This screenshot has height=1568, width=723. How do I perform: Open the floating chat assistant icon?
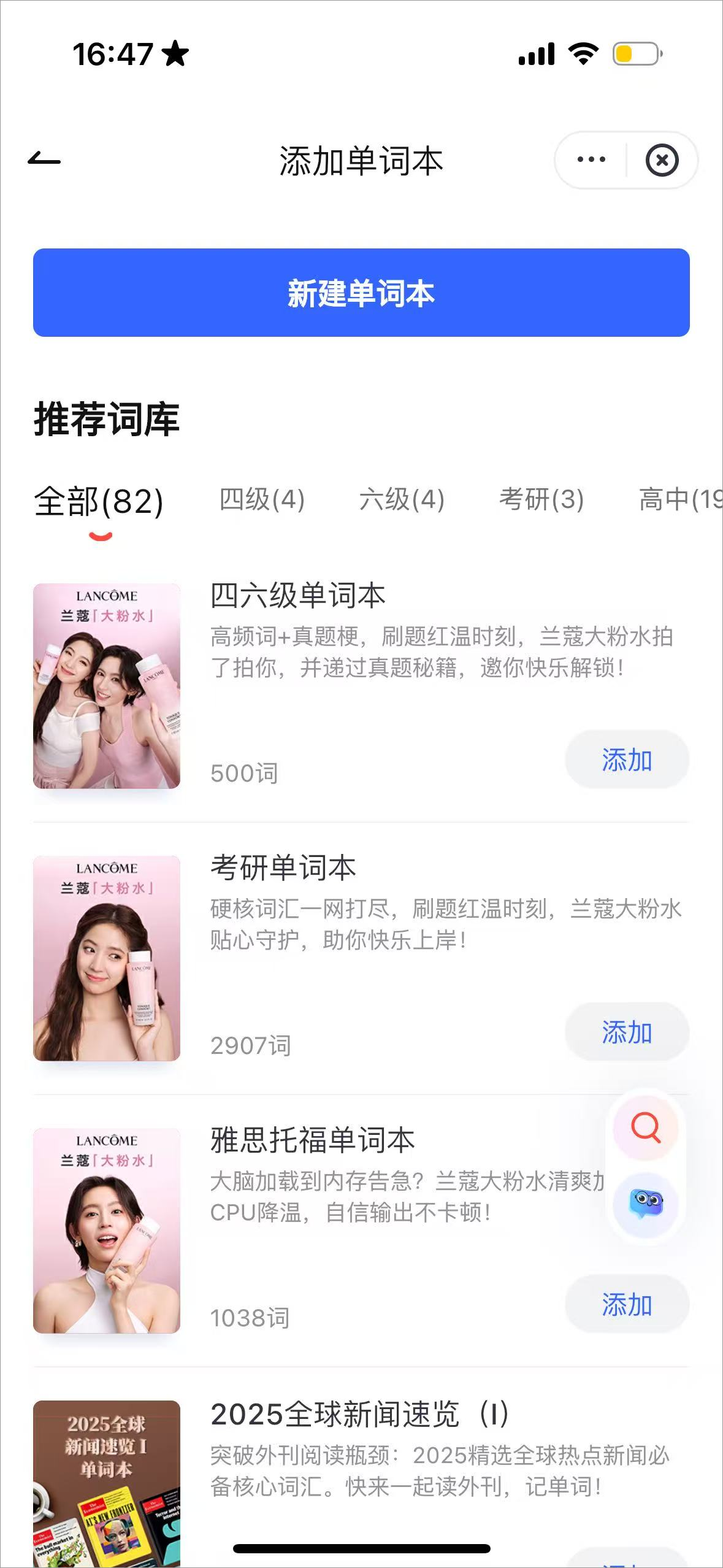[646, 1204]
